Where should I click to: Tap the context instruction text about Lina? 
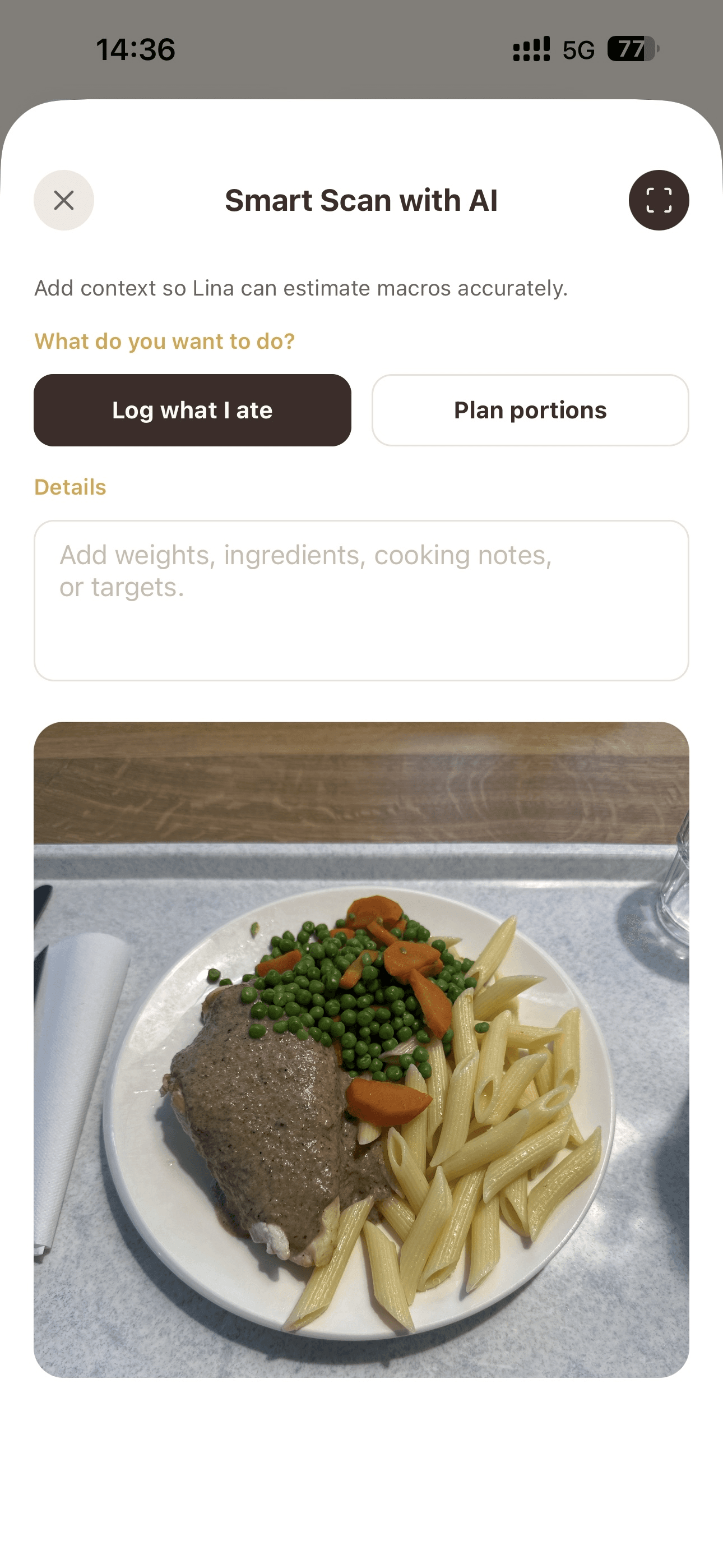[300, 288]
